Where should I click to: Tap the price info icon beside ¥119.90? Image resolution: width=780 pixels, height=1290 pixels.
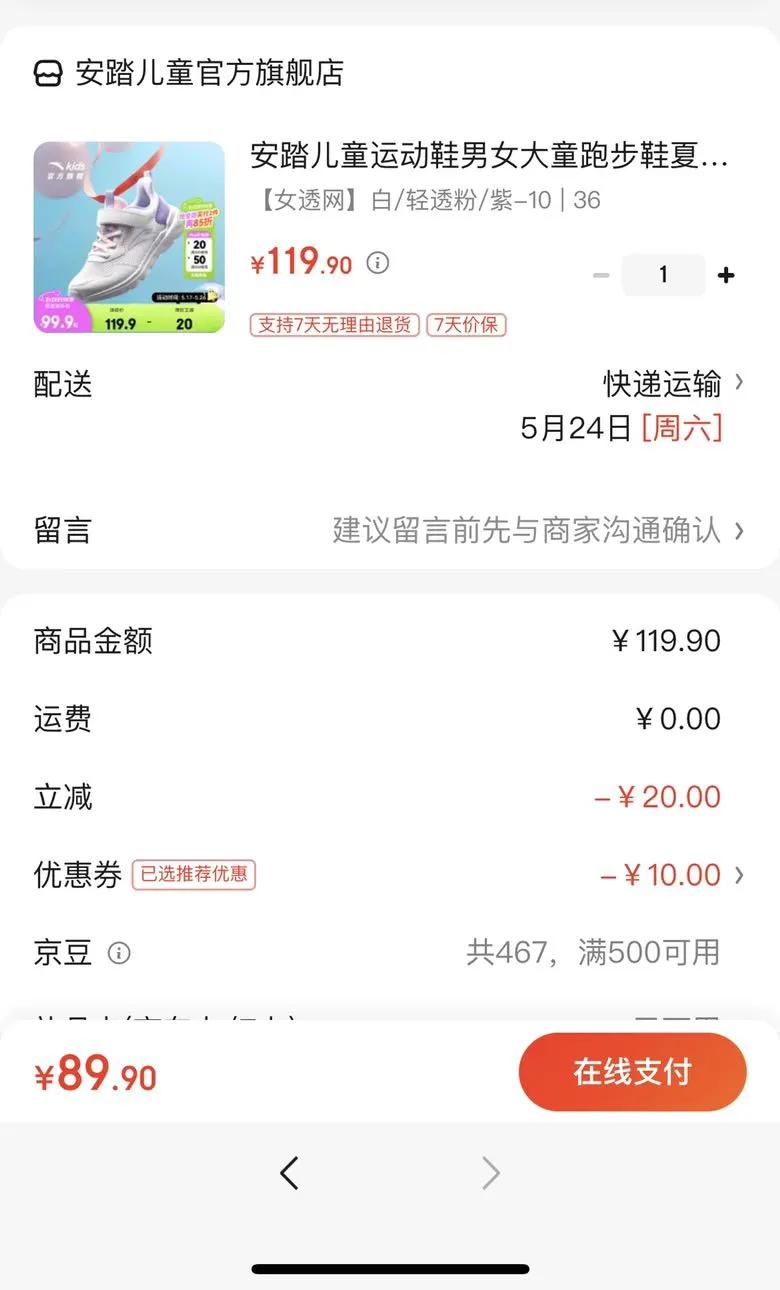tap(377, 263)
